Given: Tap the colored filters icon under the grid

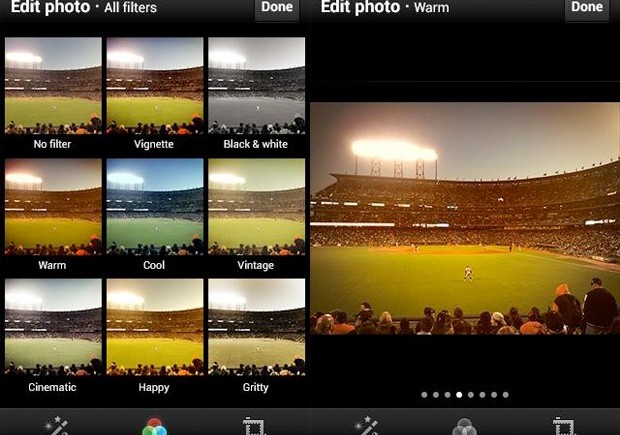Looking at the screenshot, I should [154, 426].
